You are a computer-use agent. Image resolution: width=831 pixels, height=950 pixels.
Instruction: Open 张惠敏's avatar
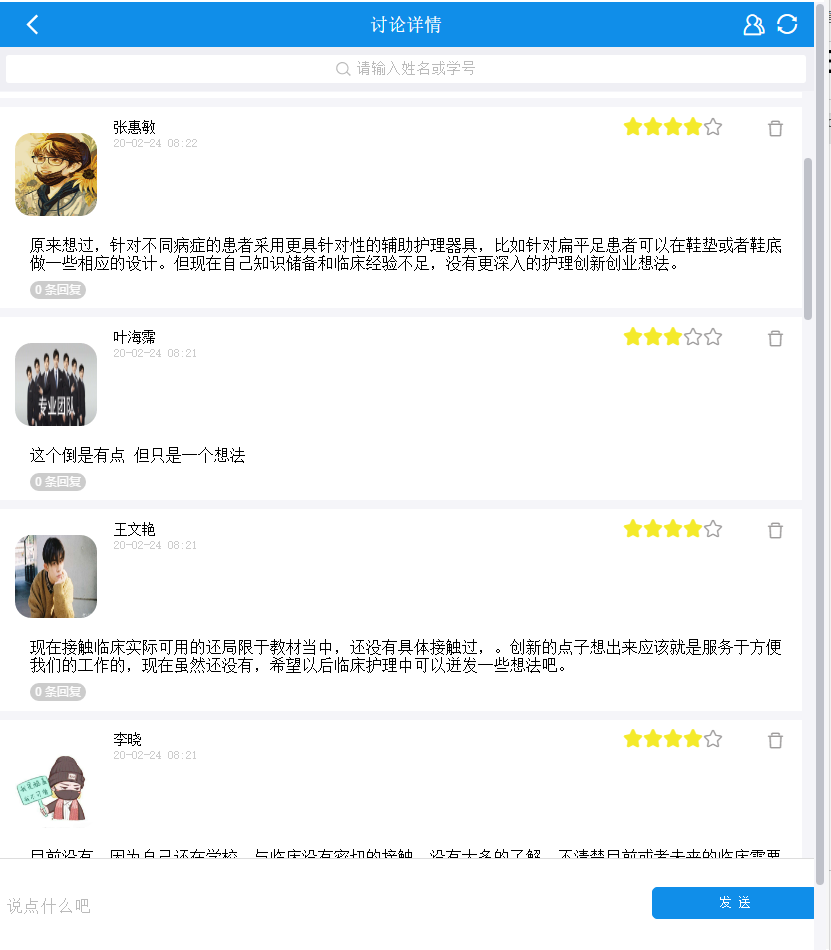coord(56,175)
